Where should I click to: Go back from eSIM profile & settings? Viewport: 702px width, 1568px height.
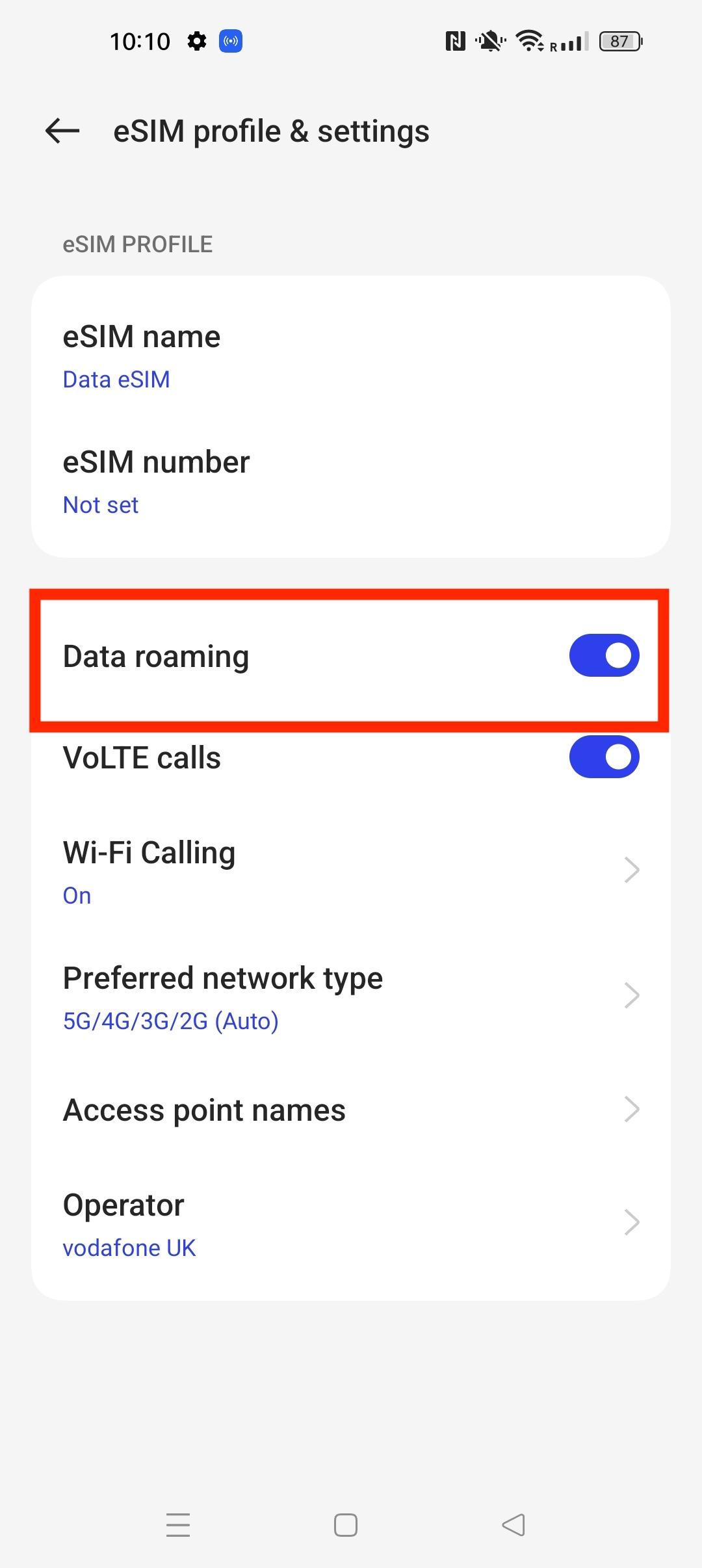pyautogui.click(x=62, y=131)
